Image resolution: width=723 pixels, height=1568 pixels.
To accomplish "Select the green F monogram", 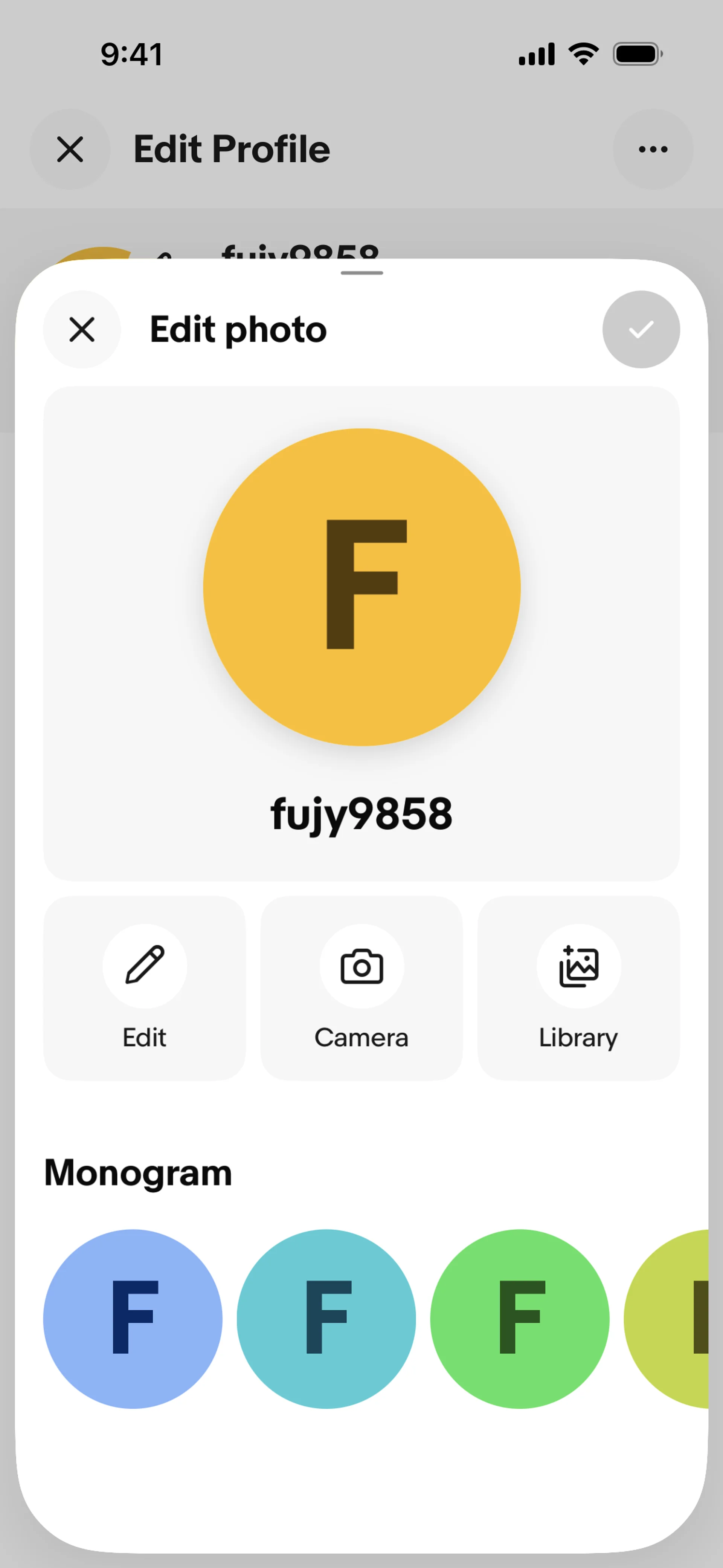I will 520,1319.
